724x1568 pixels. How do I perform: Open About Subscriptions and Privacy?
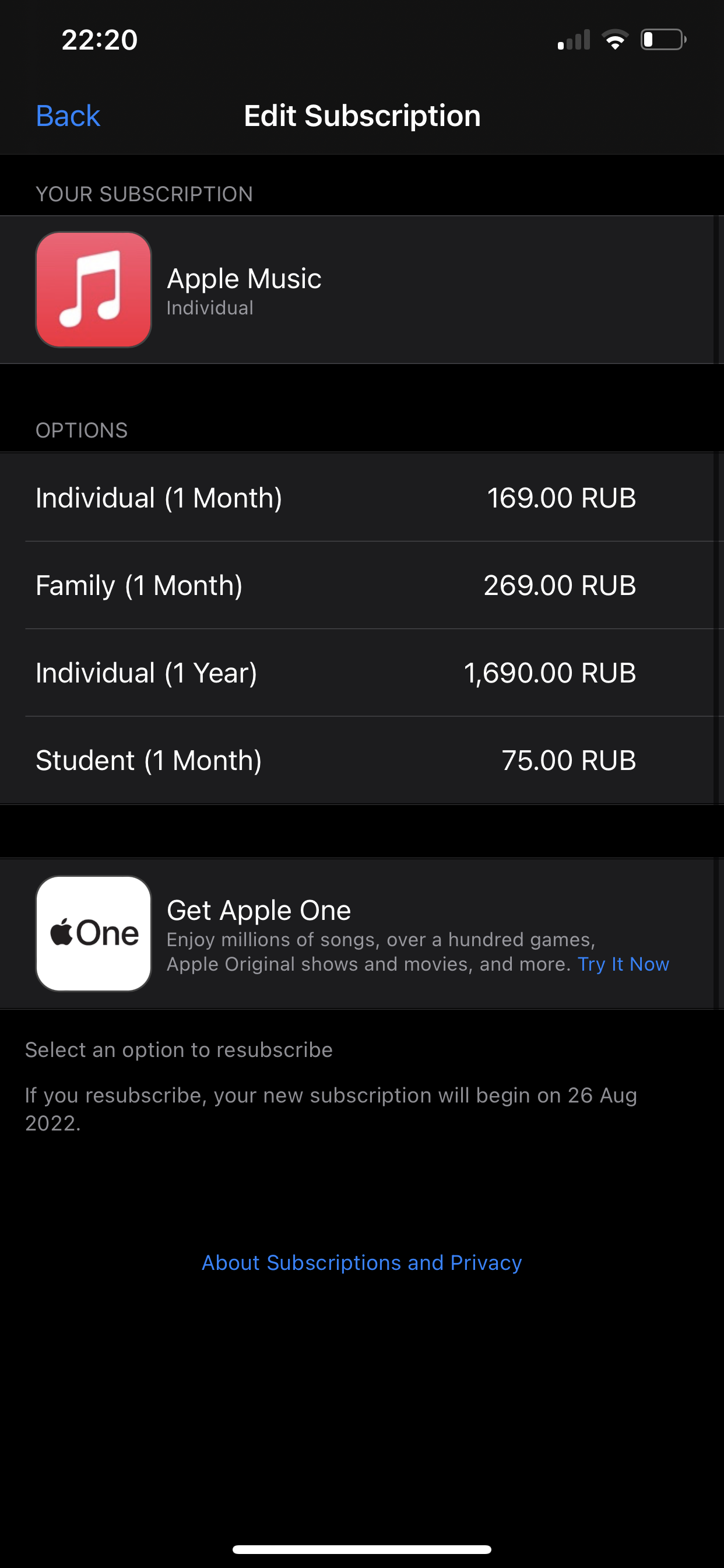pyautogui.click(x=361, y=1262)
